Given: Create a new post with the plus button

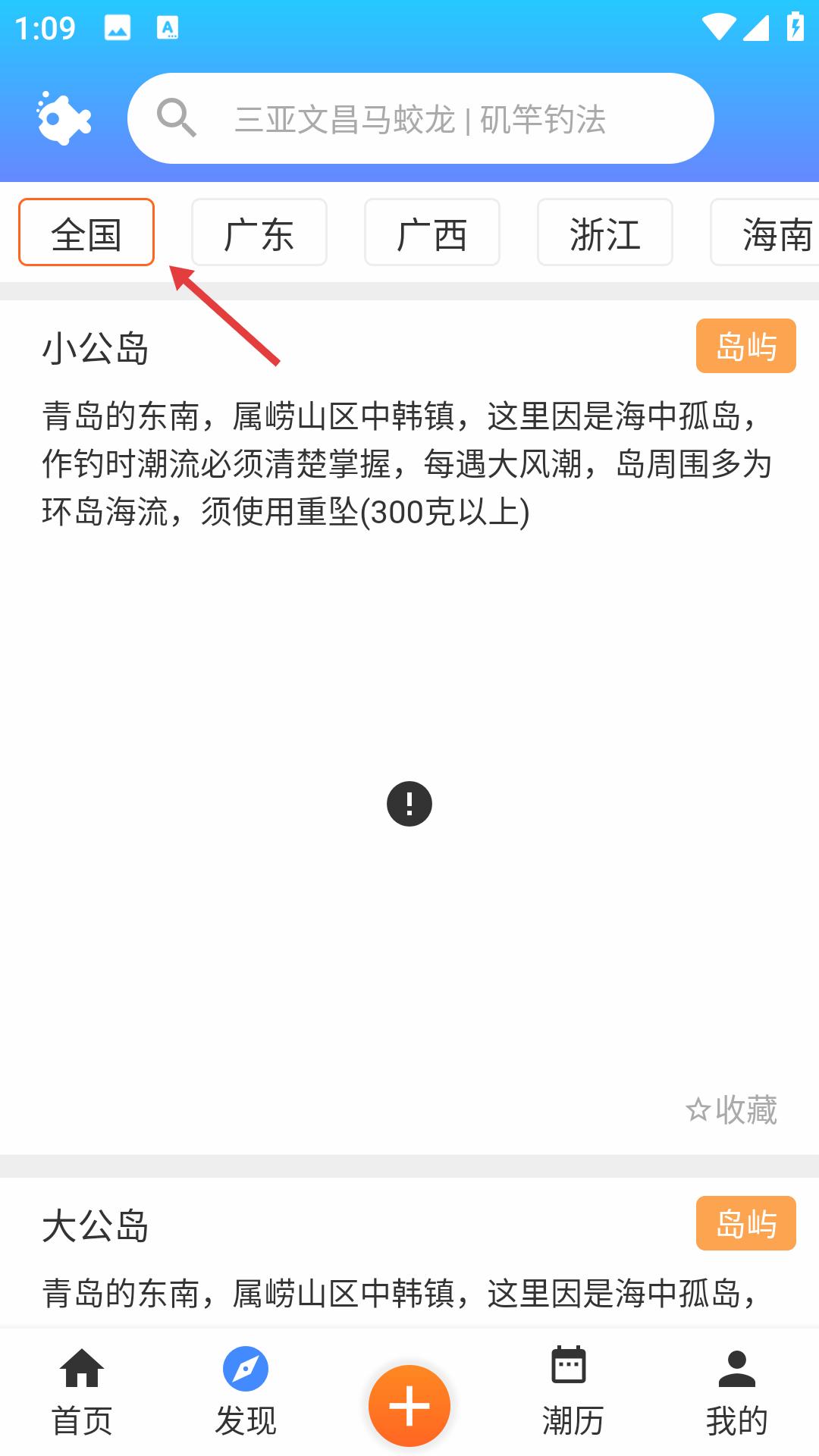Looking at the screenshot, I should (x=409, y=1405).
